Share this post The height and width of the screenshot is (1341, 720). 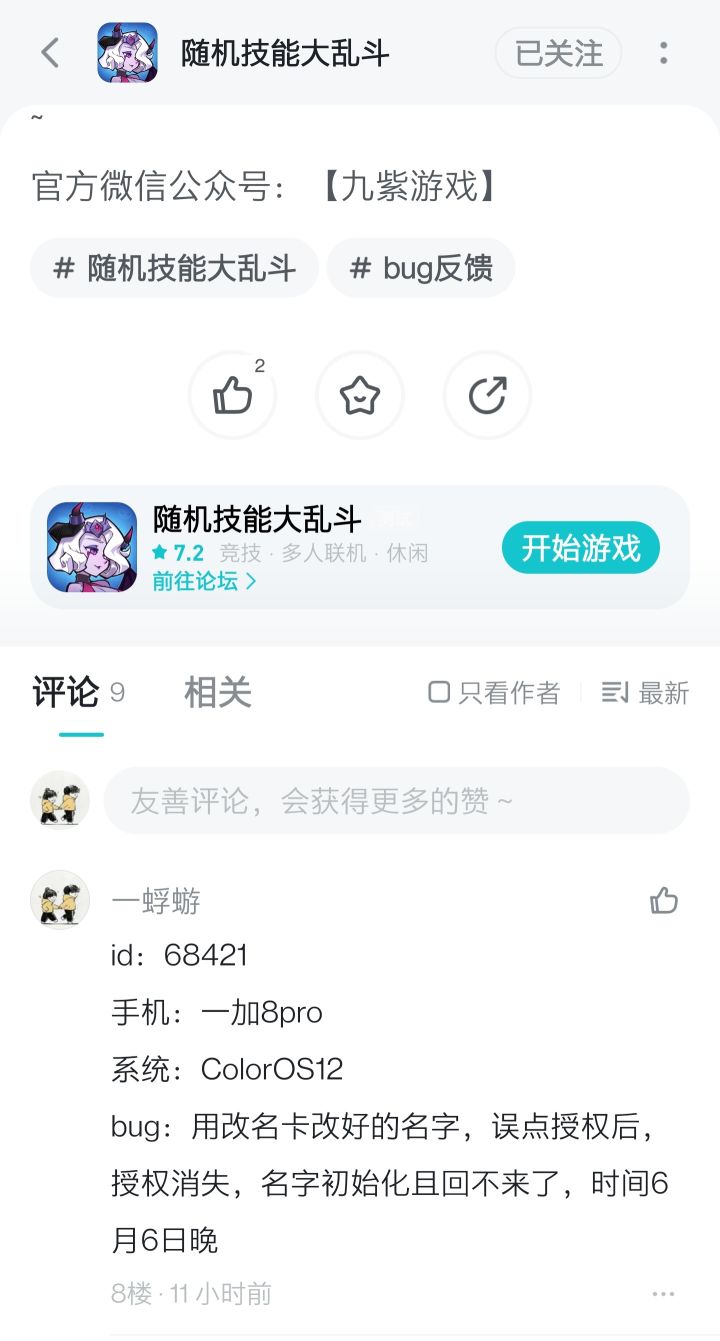488,396
